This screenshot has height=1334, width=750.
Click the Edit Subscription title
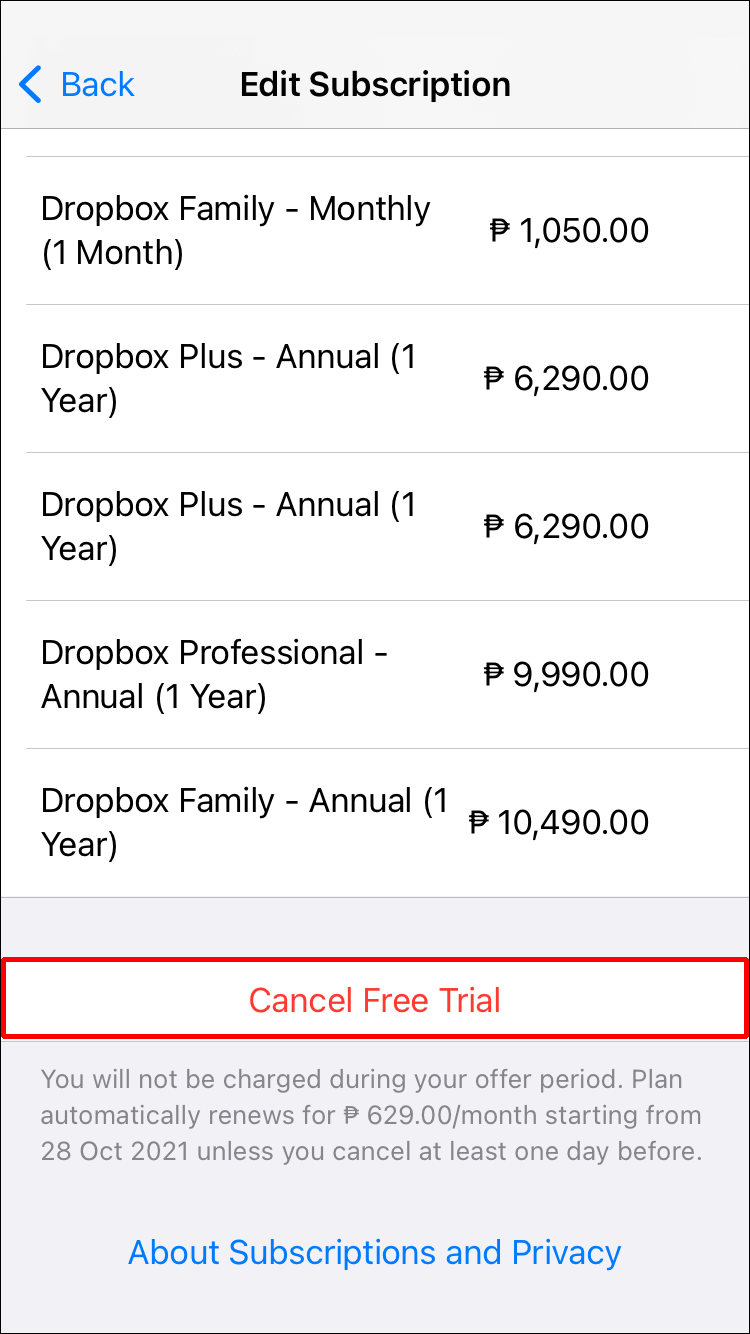tap(375, 84)
